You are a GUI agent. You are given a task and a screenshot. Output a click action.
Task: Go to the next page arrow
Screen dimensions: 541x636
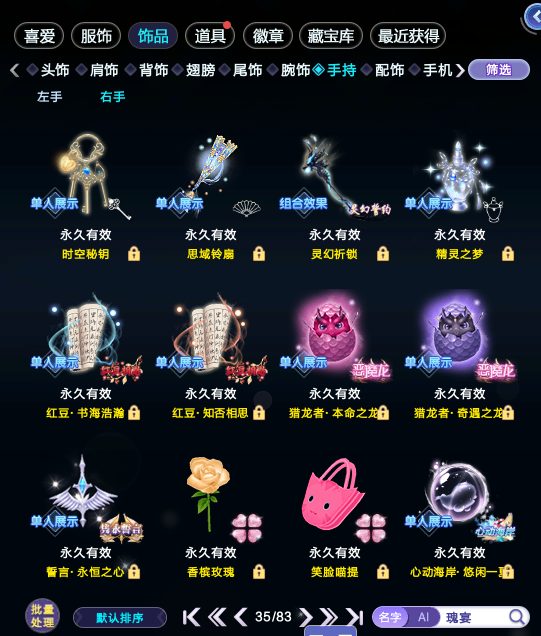(x=305, y=617)
